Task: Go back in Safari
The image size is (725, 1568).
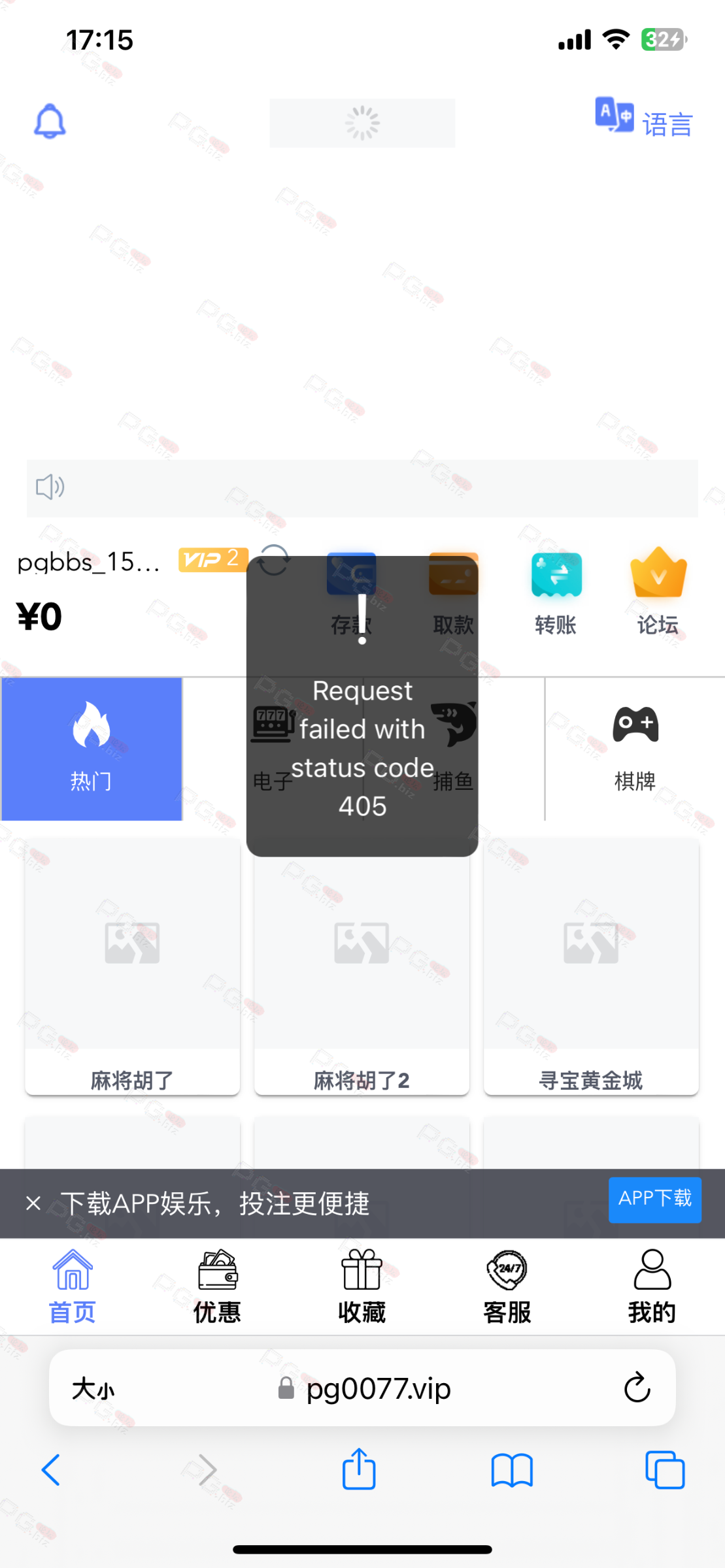Action: pos(51,1470)
